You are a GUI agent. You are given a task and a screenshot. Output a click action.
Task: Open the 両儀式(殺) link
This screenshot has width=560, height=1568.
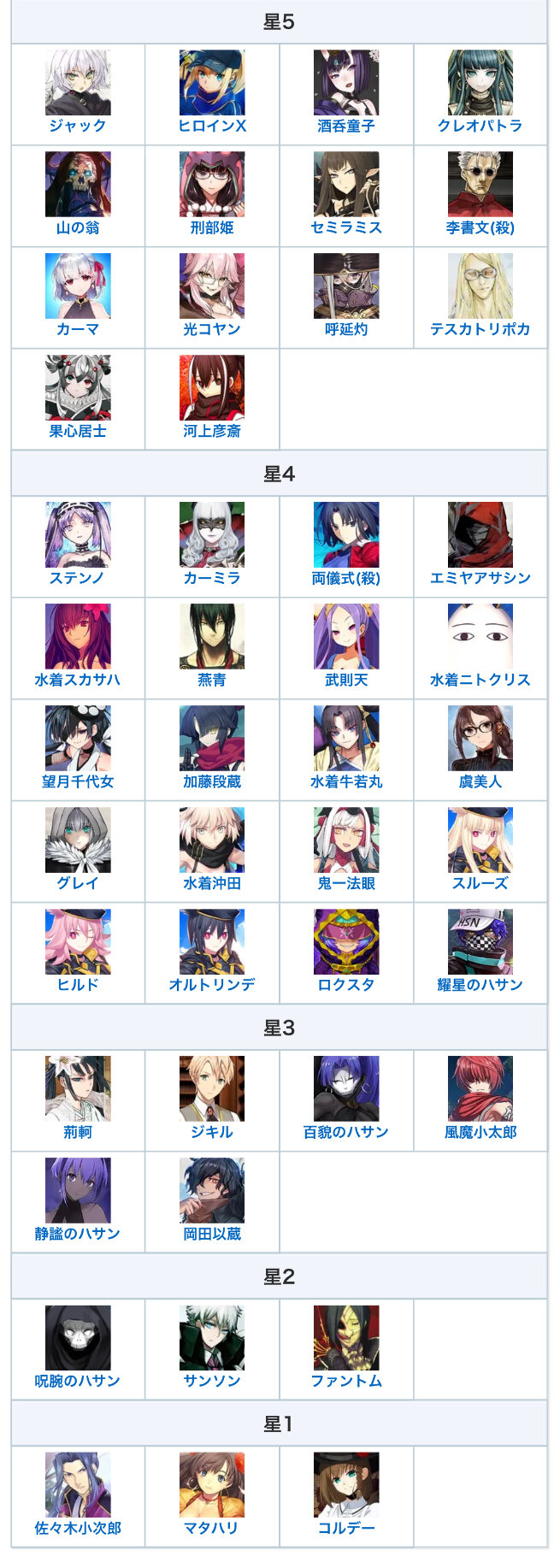(346, 578)
